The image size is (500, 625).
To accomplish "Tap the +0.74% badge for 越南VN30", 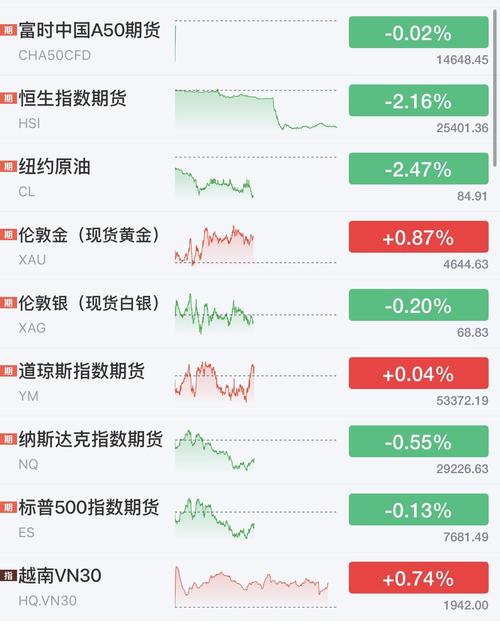I will pyautogui.click(x=418, y=578).
